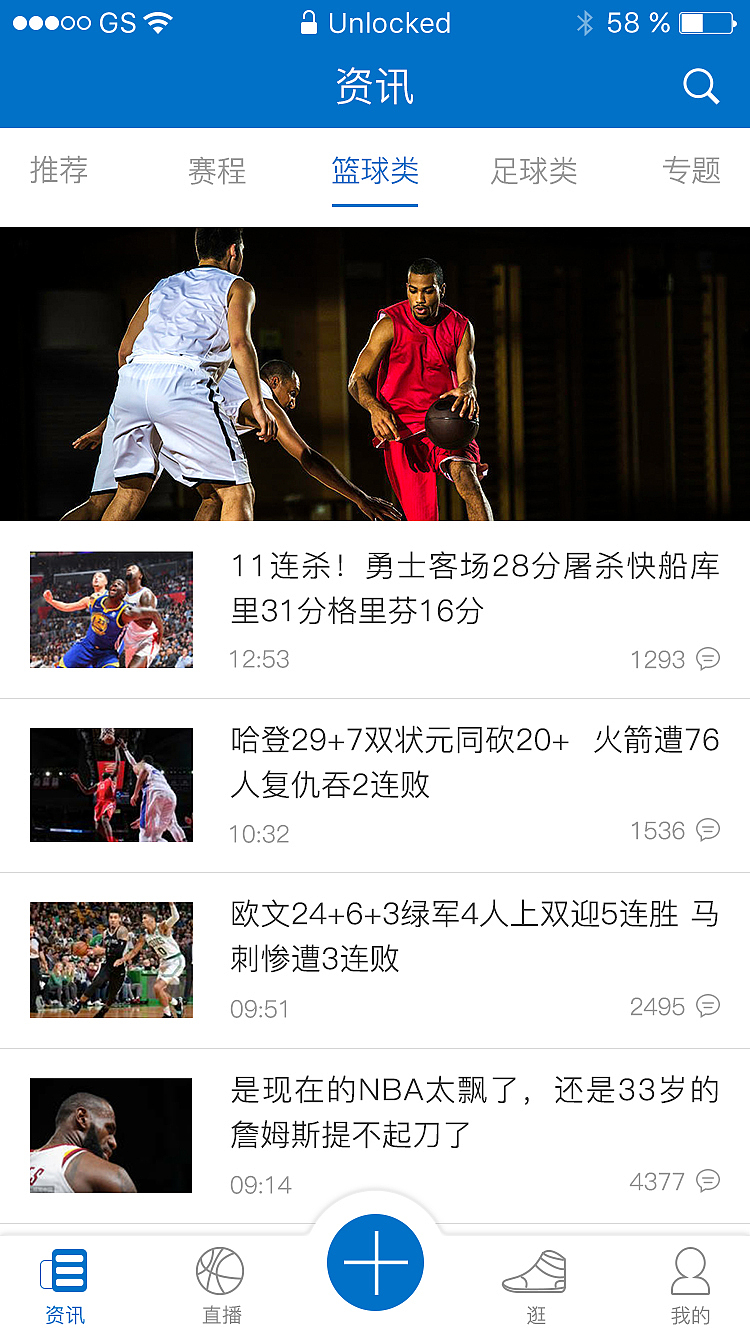Switch to the 推荐 tab

pyautogui.click(x=59, y=172)
